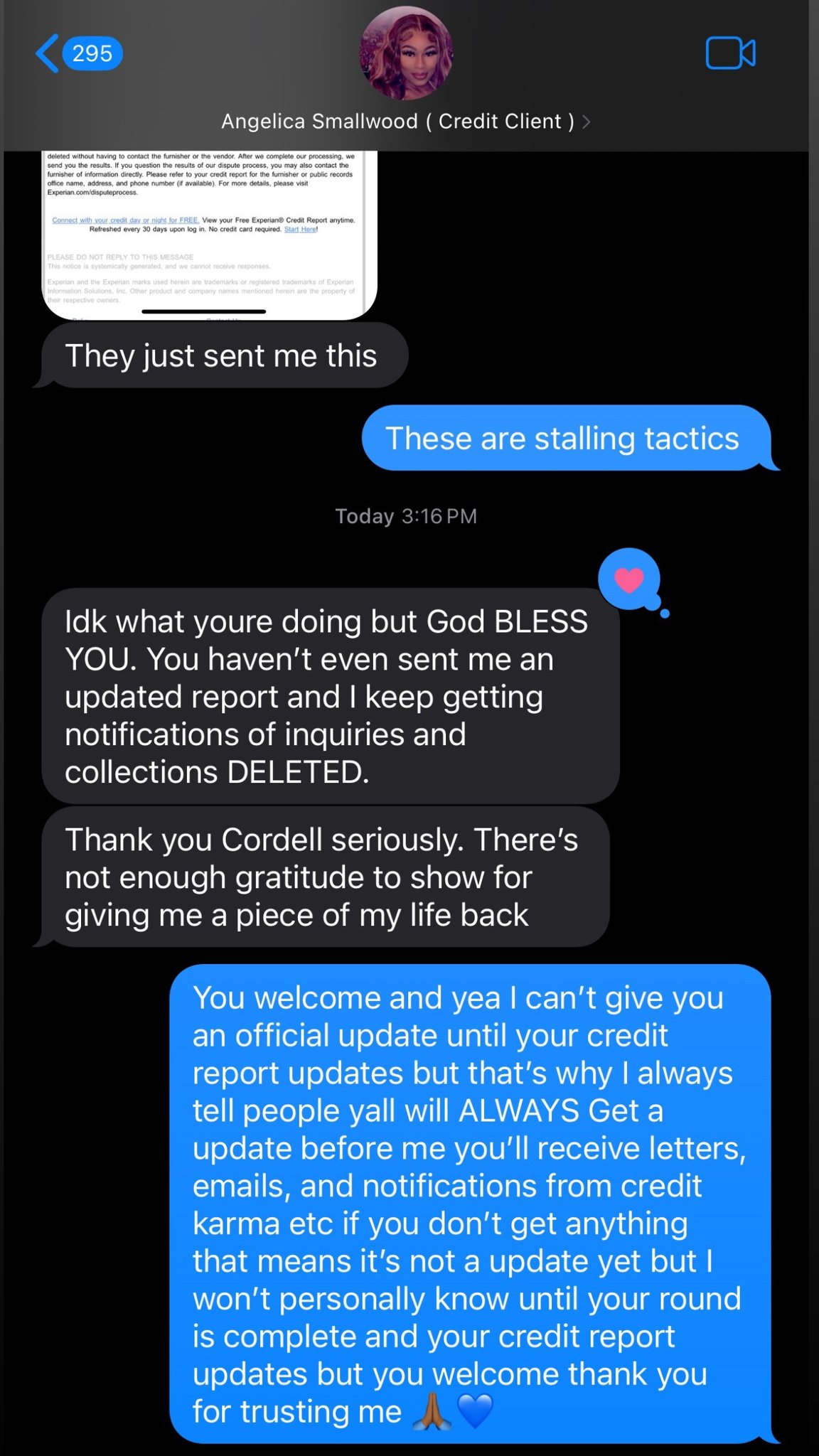Screen dimensions: 819x1456
Task: Tap the back chevron to exit conversation
Action: click(47, 51)
